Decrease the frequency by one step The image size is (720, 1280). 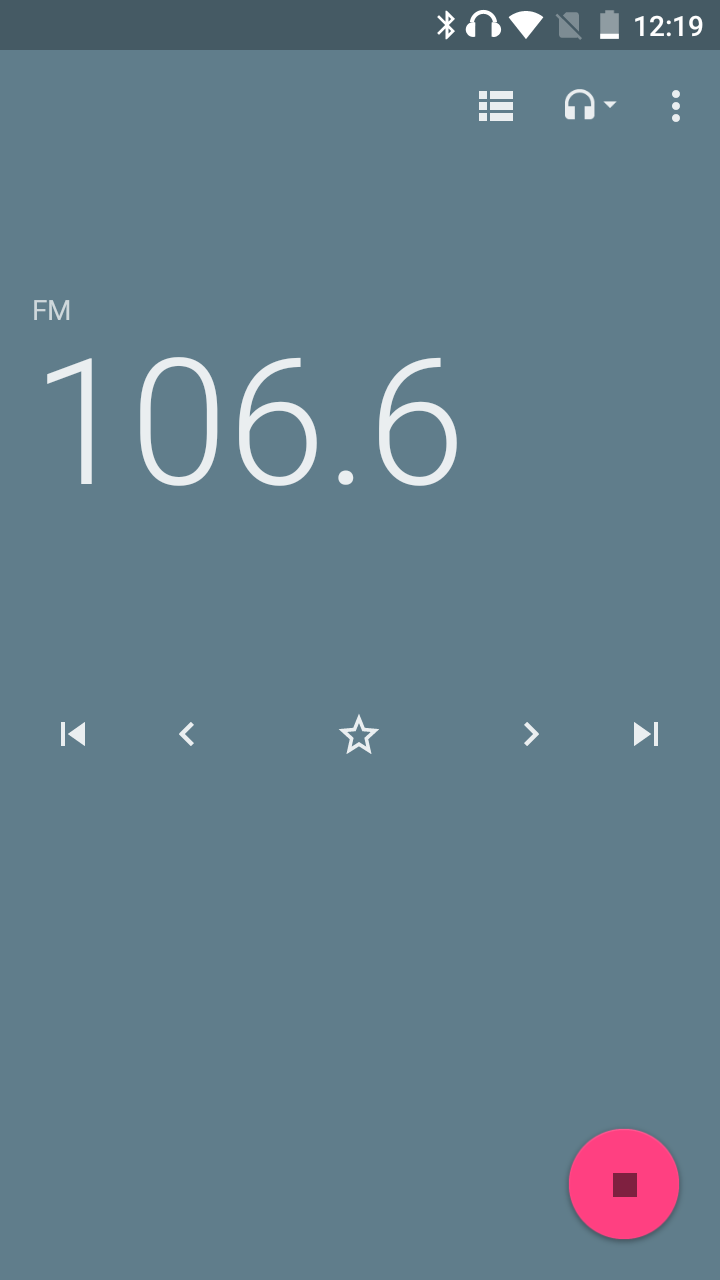(x=187, y=734)
